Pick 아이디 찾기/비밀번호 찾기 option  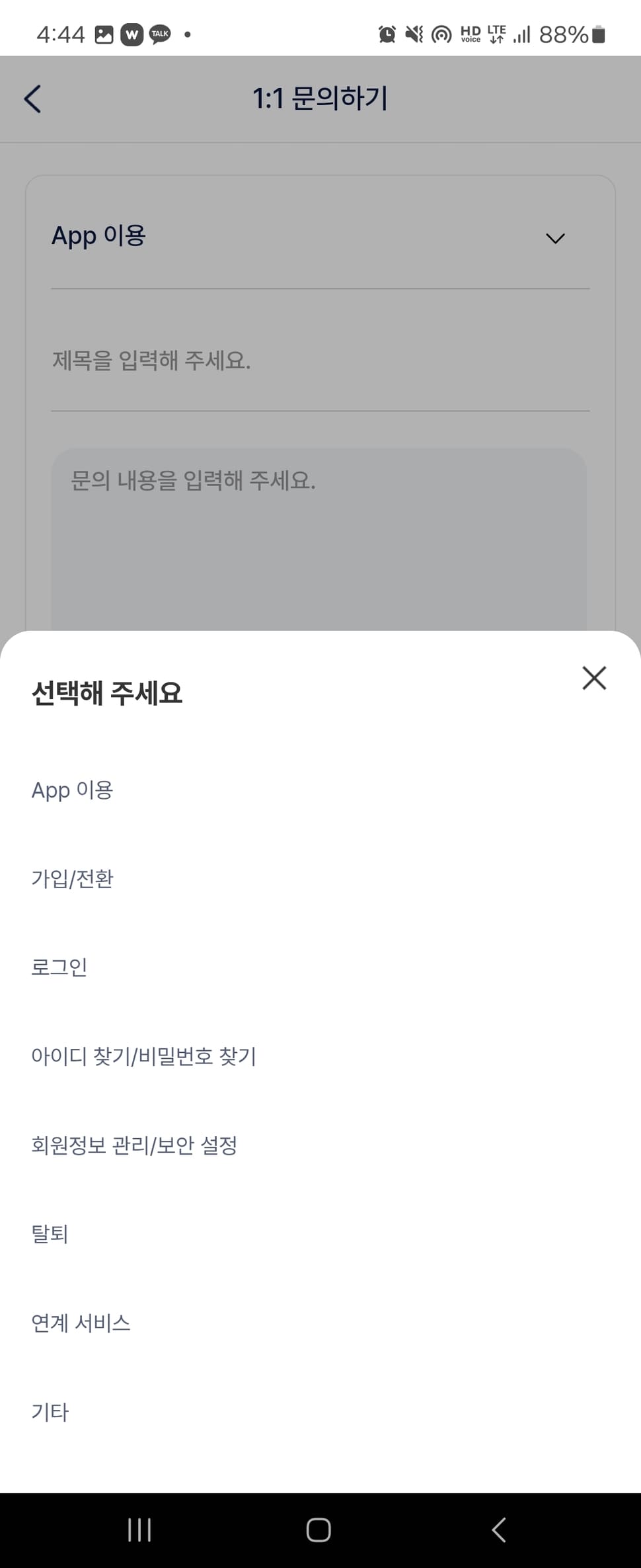[x=143, y=1056]
